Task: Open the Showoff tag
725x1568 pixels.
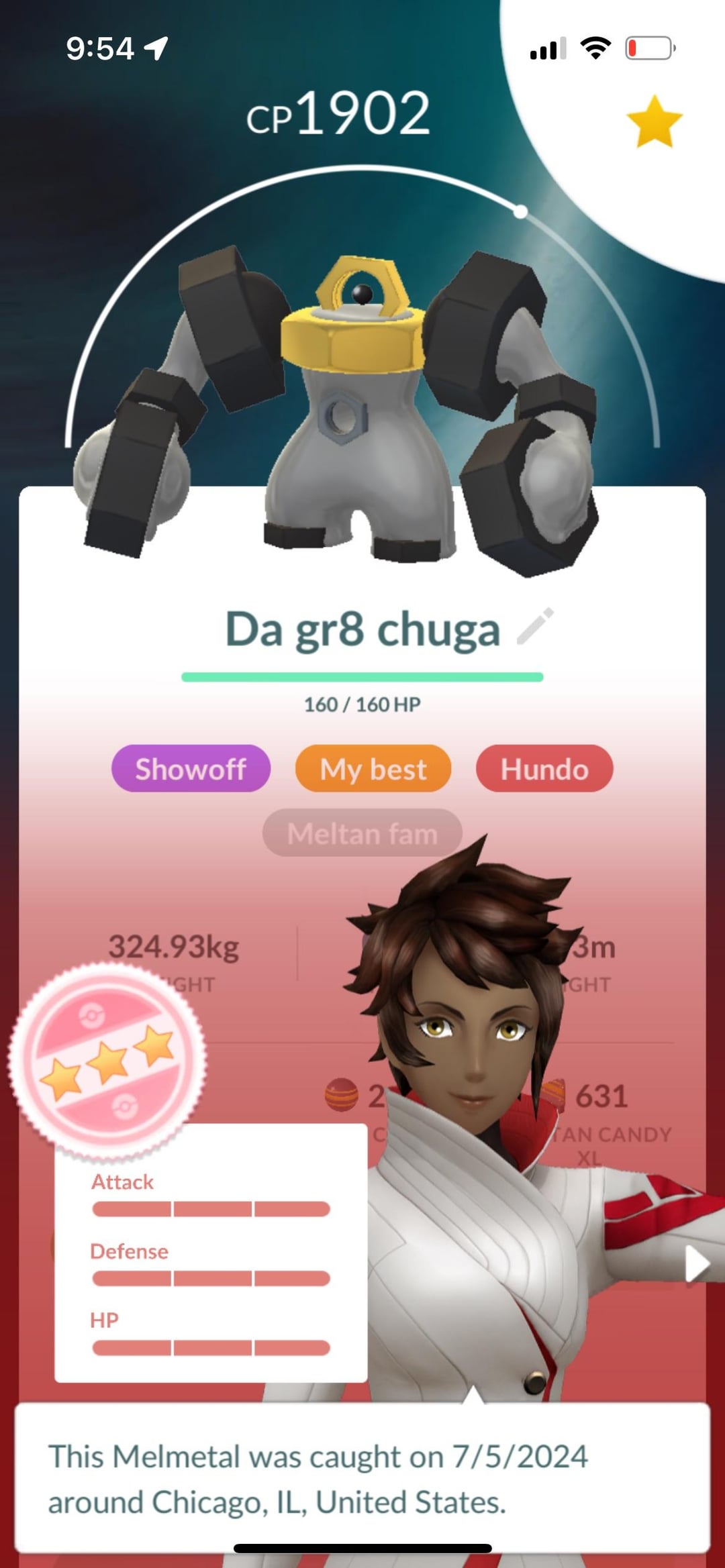Action: (x=191, y=769)
